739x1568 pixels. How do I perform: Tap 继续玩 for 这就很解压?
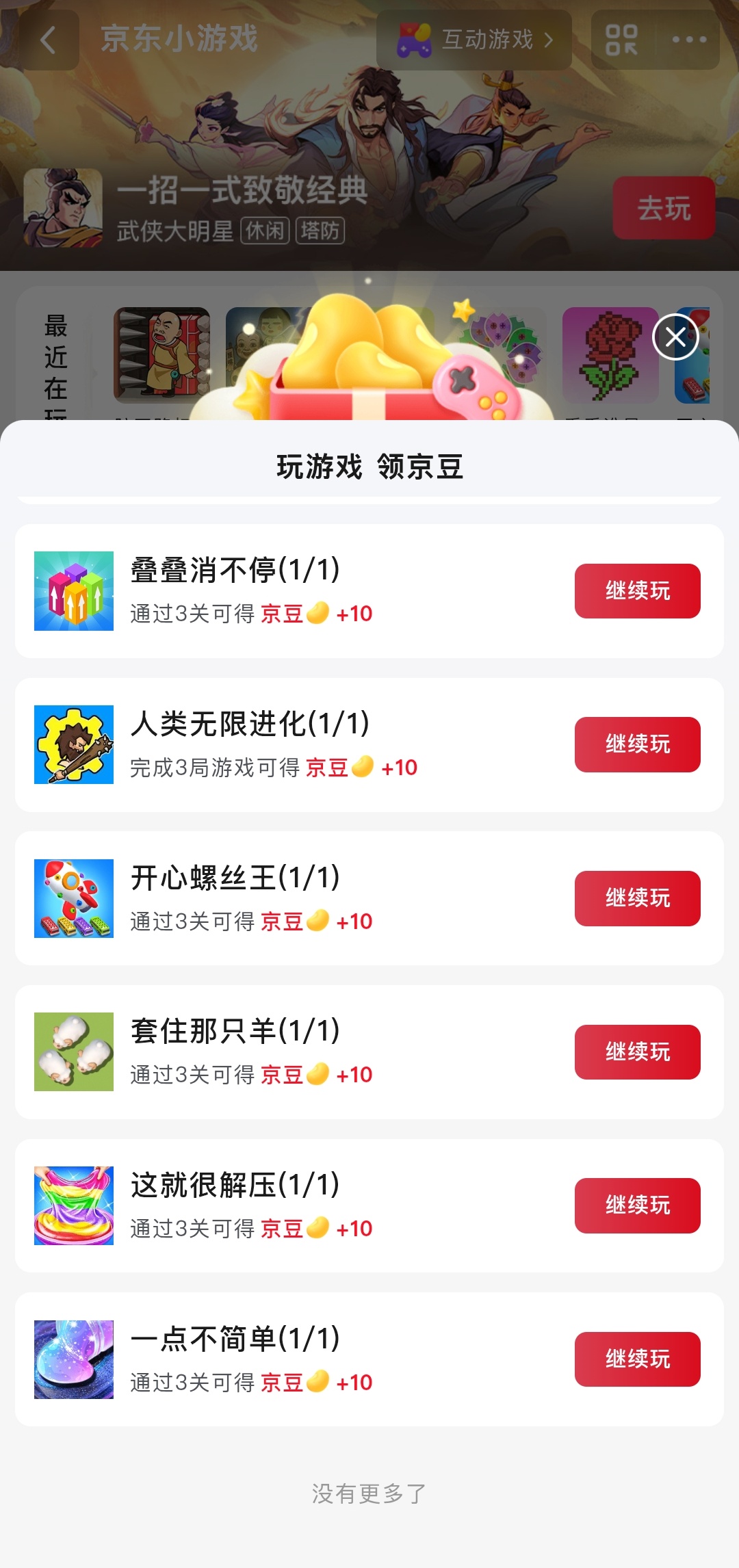(637, 1205)
